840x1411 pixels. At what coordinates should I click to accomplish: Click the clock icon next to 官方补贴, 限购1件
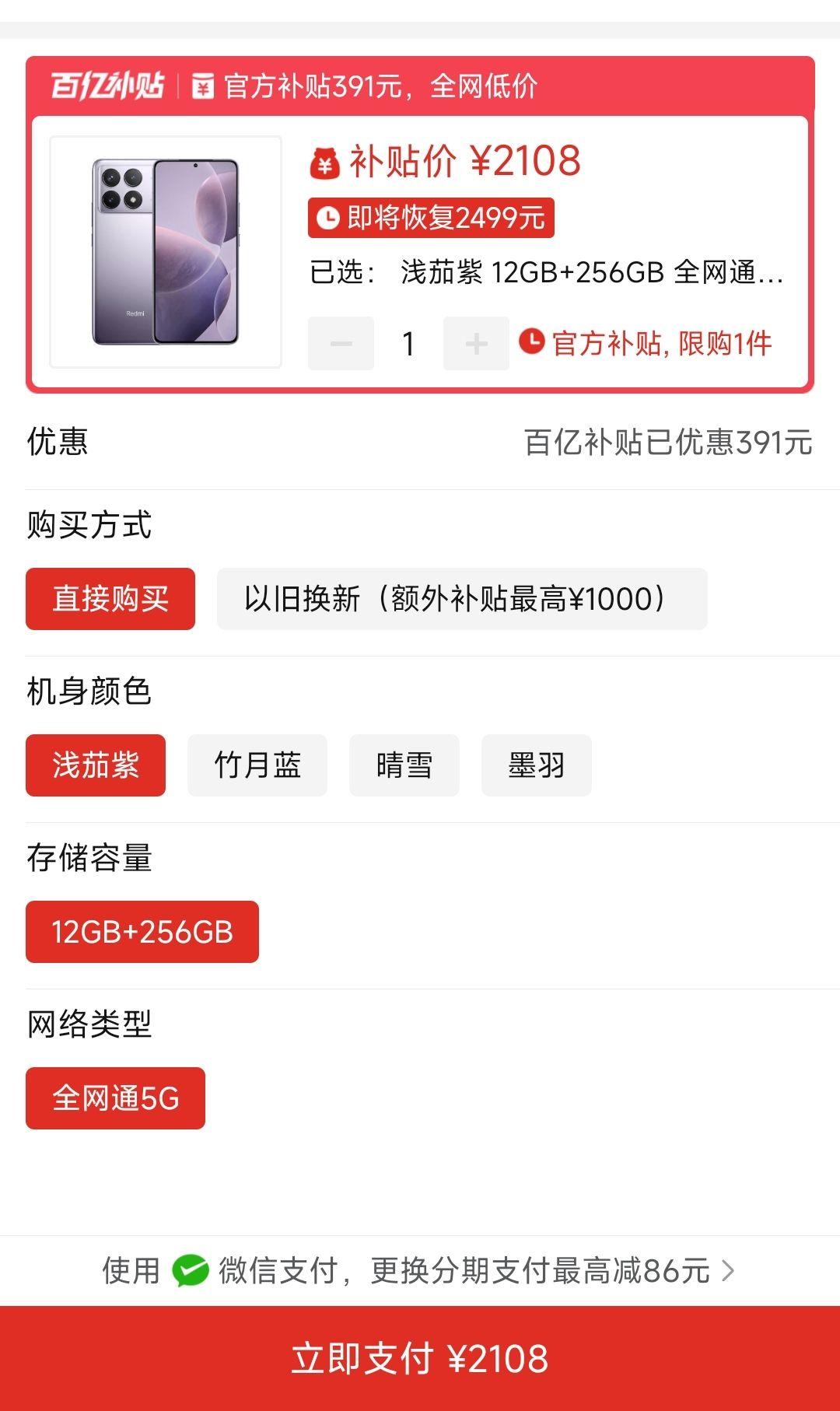[x=534, y=343]
